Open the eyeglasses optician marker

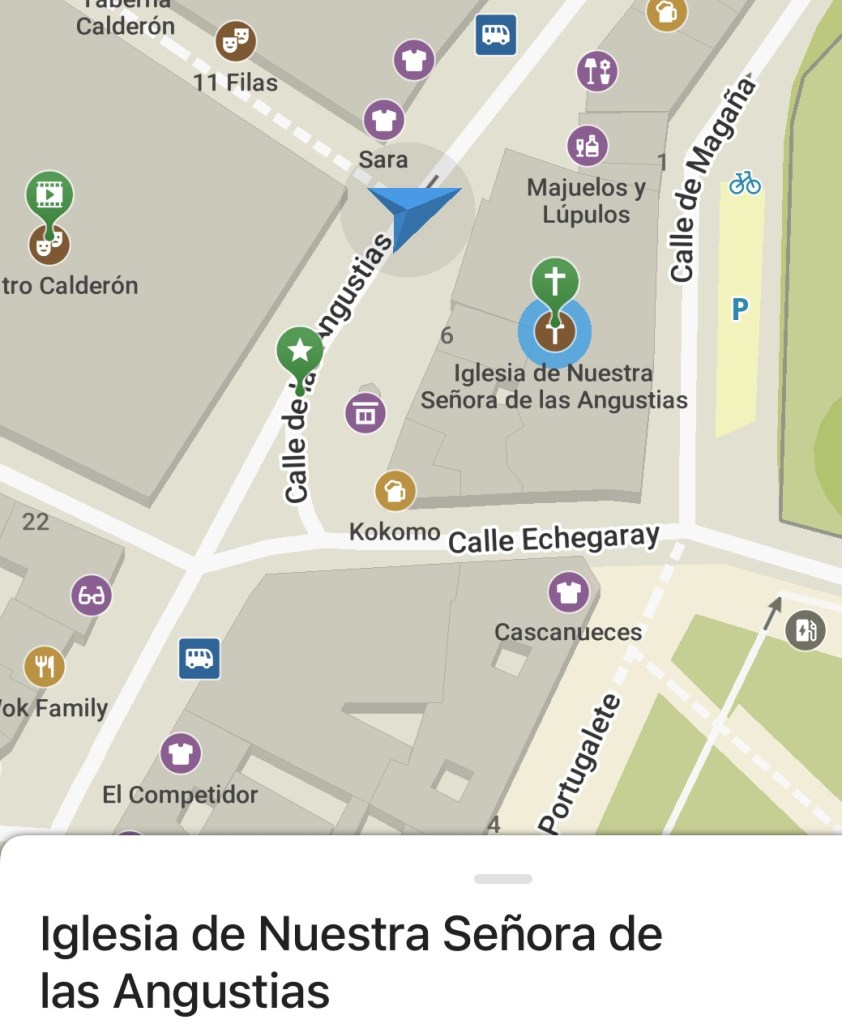(91, 596)
